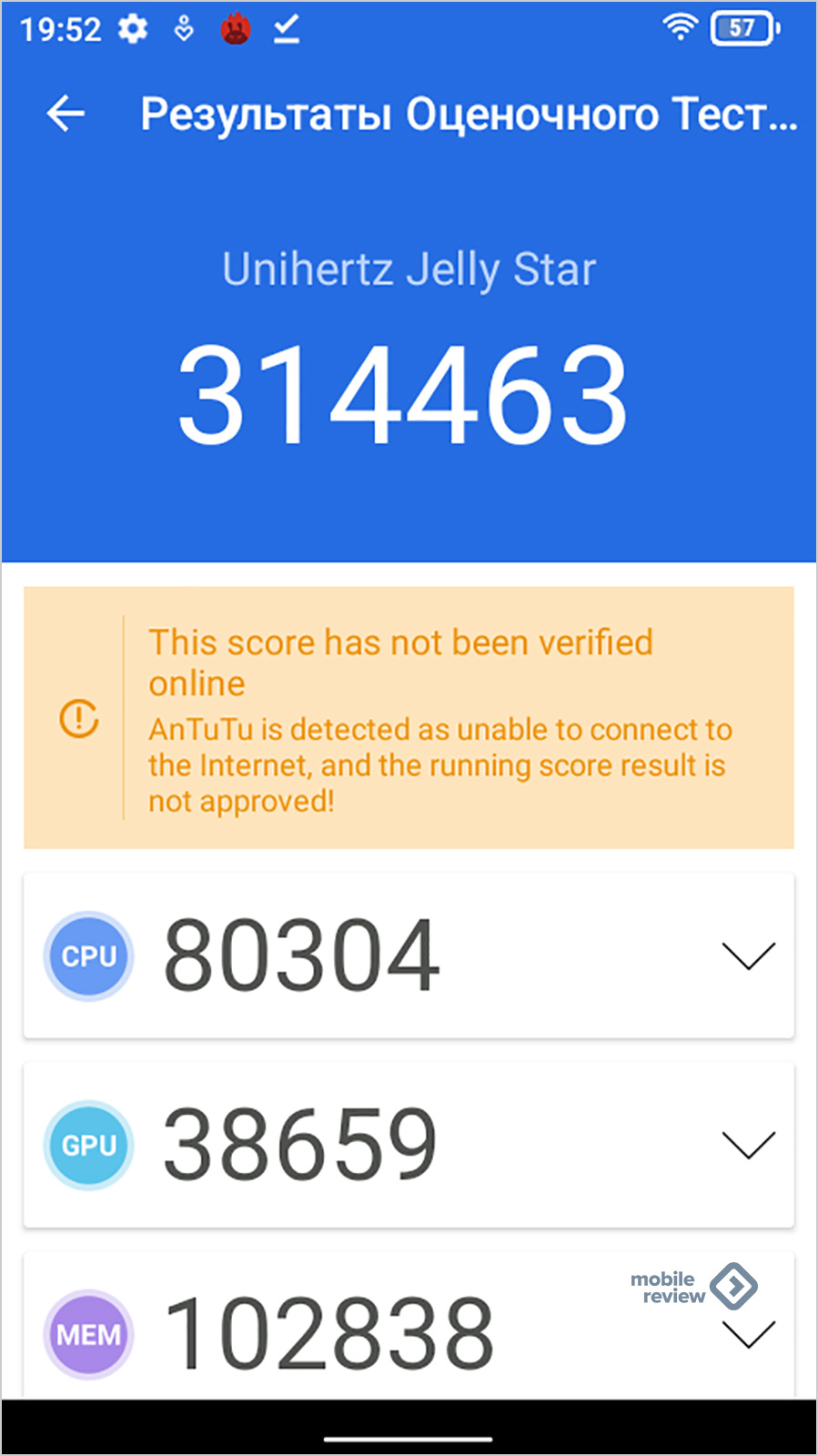Viewport: 818px width, 1456px height.
Task: Expand the CPU score 80304 details
Action: coord(748,955)
